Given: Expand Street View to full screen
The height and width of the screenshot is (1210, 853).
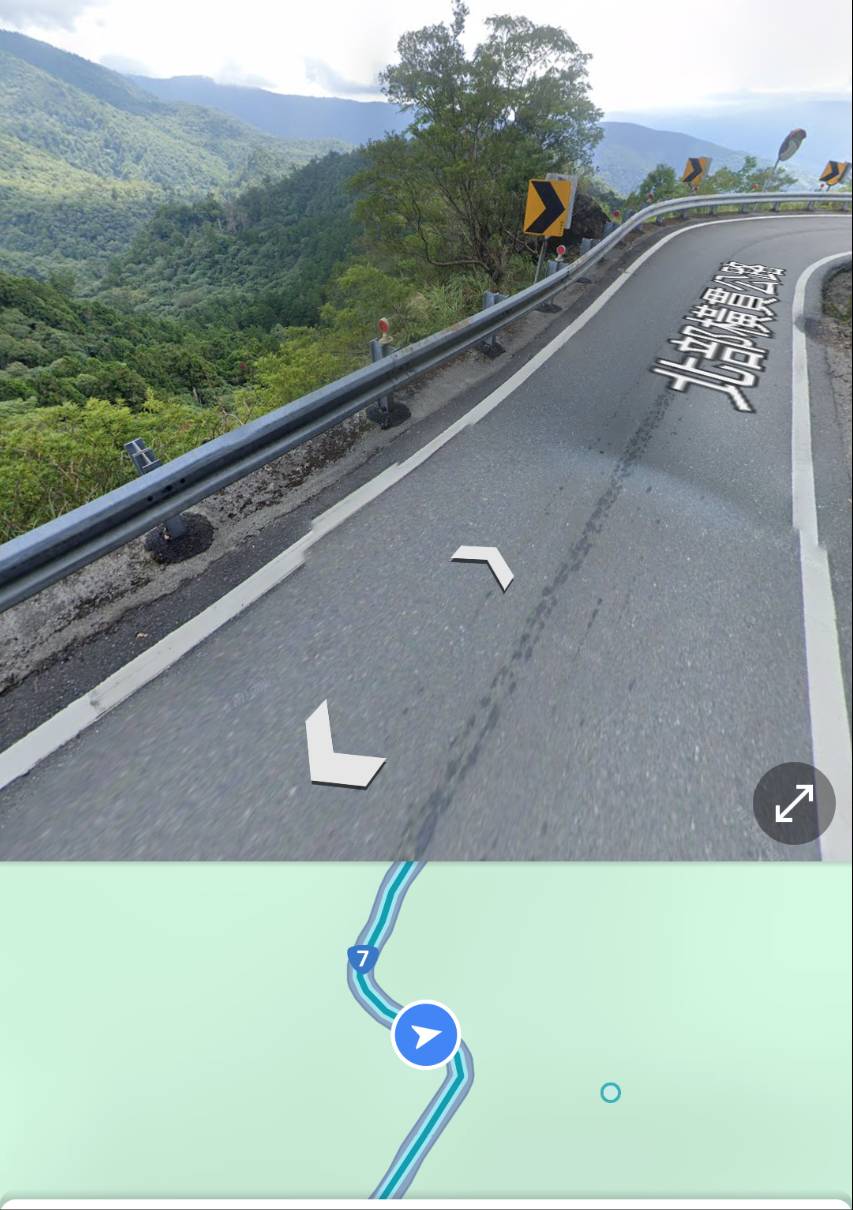Looking at the screenshot, I should click(794, 803).
